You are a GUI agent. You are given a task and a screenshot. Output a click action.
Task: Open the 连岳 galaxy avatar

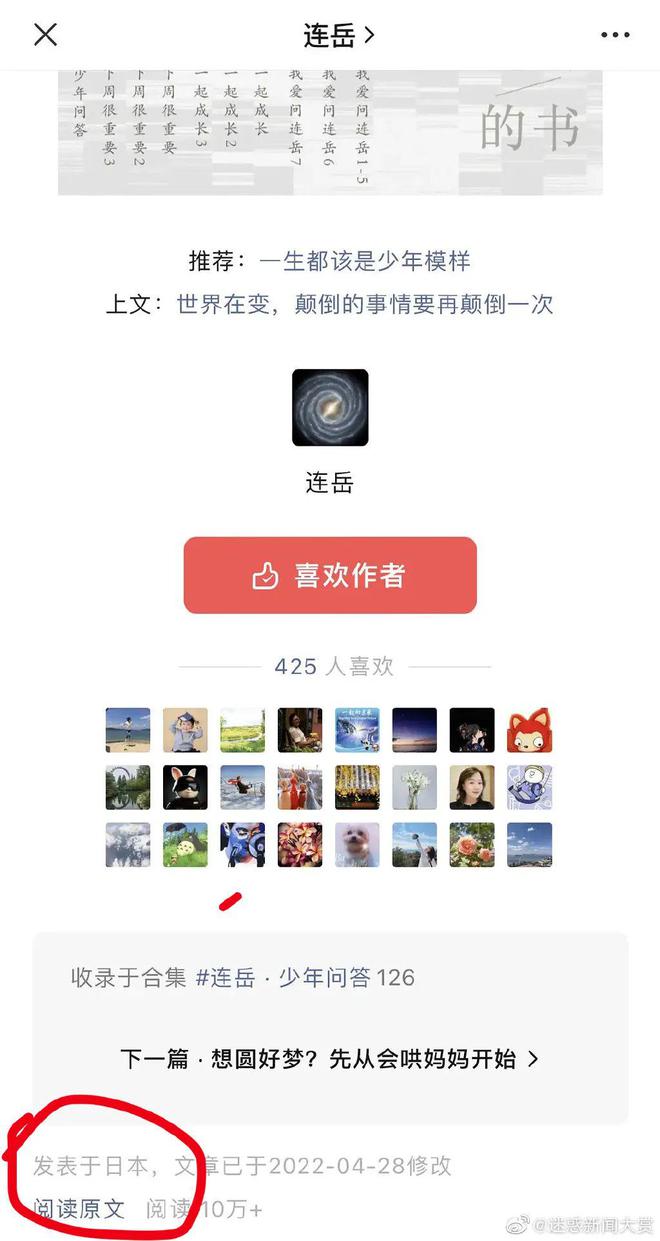click(x=330, y=407)
